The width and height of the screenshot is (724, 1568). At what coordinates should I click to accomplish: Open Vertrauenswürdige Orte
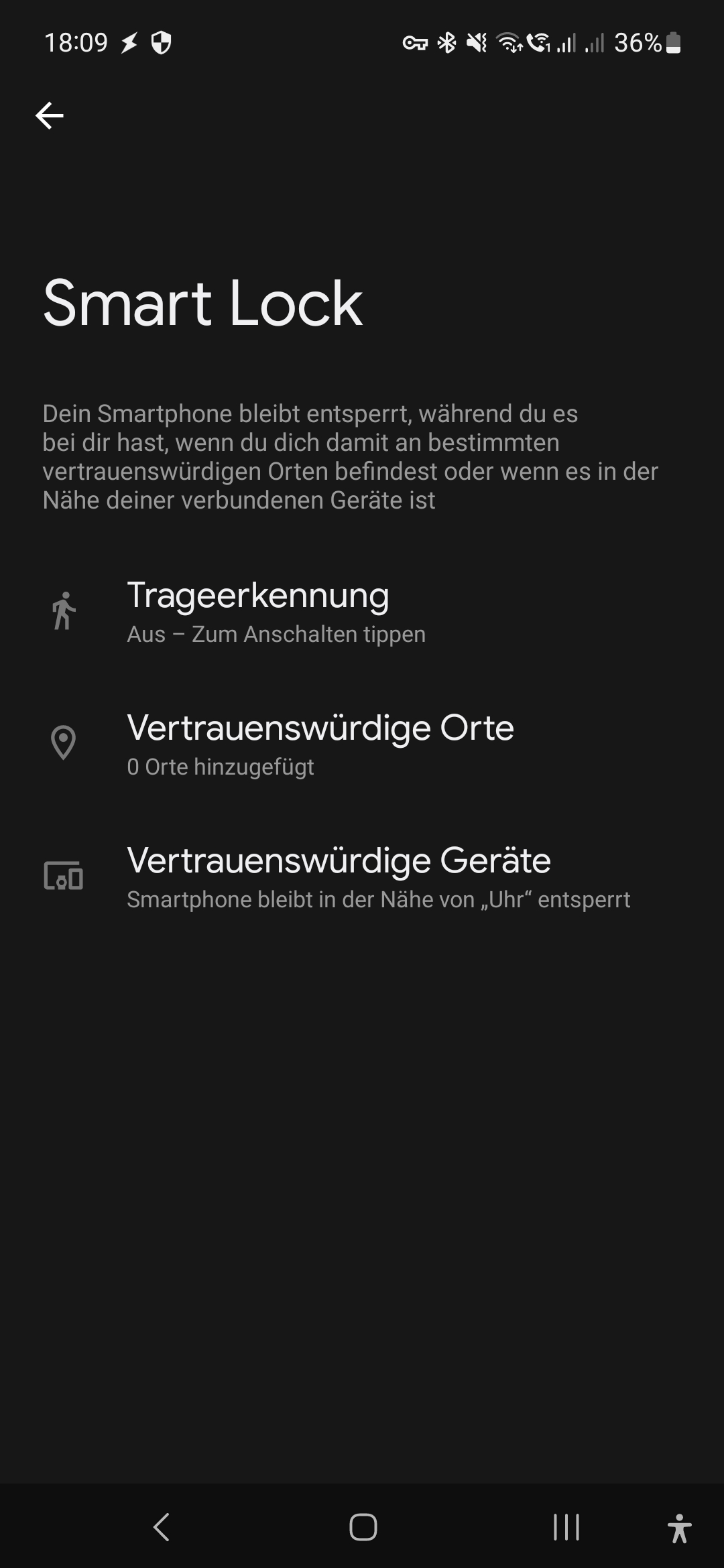[320, 744]
